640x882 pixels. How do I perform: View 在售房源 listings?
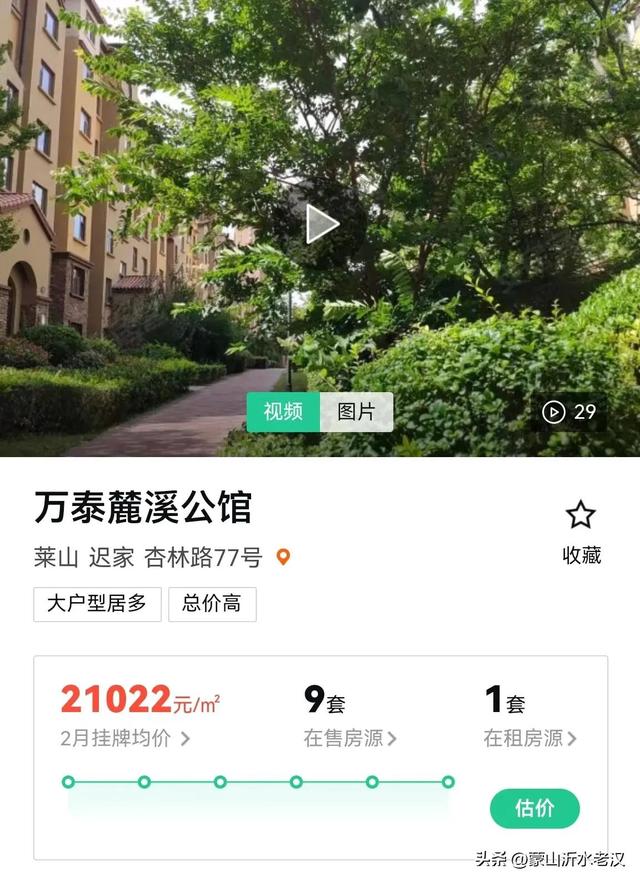point(350,739)
